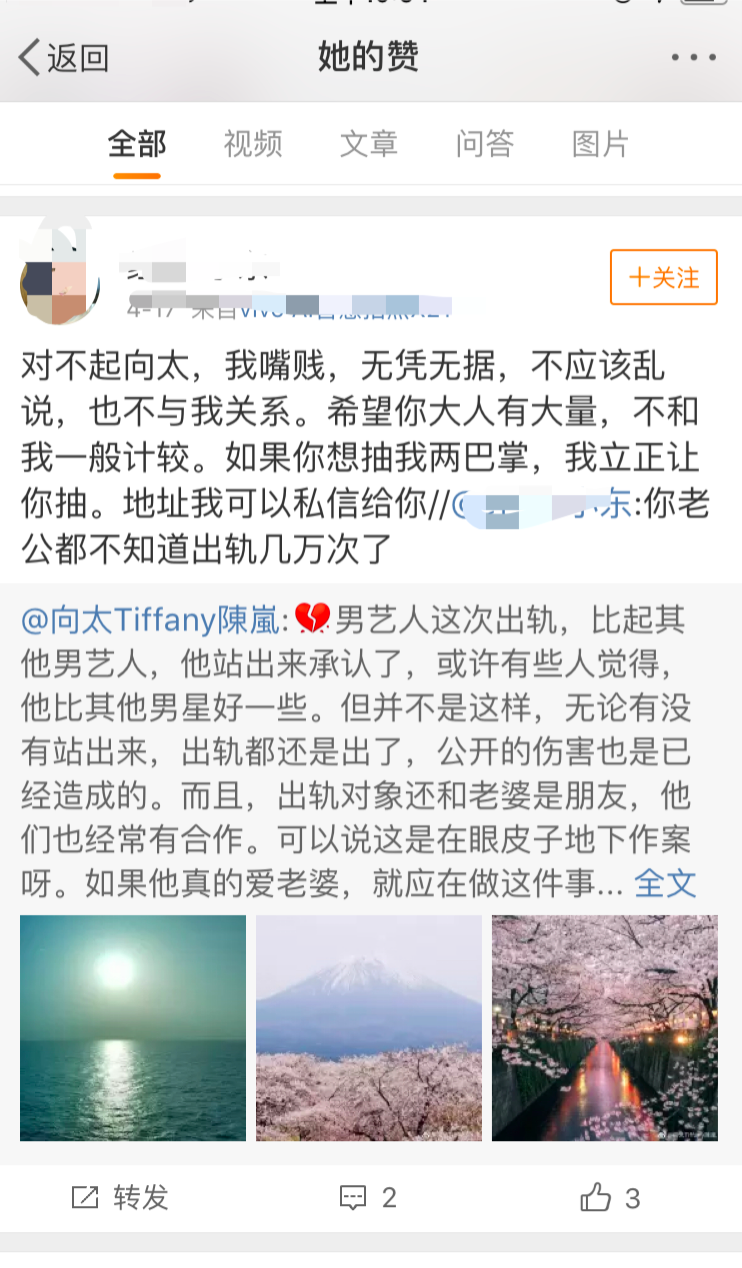Open the poster's profile avatar
742x1268 pixels.
(59, 280)
